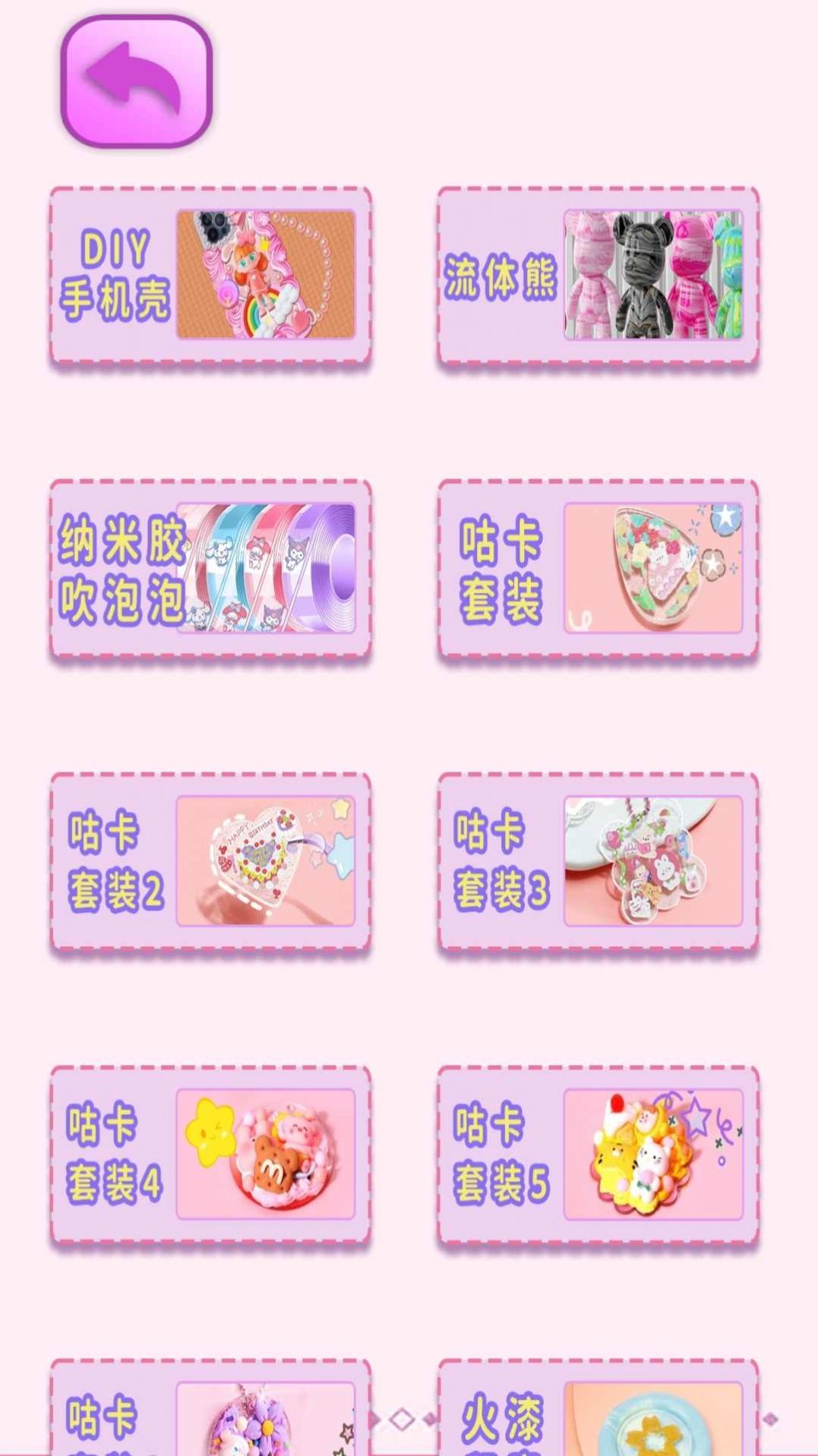Tap the purple back arrow button

(x=136, y=81)
